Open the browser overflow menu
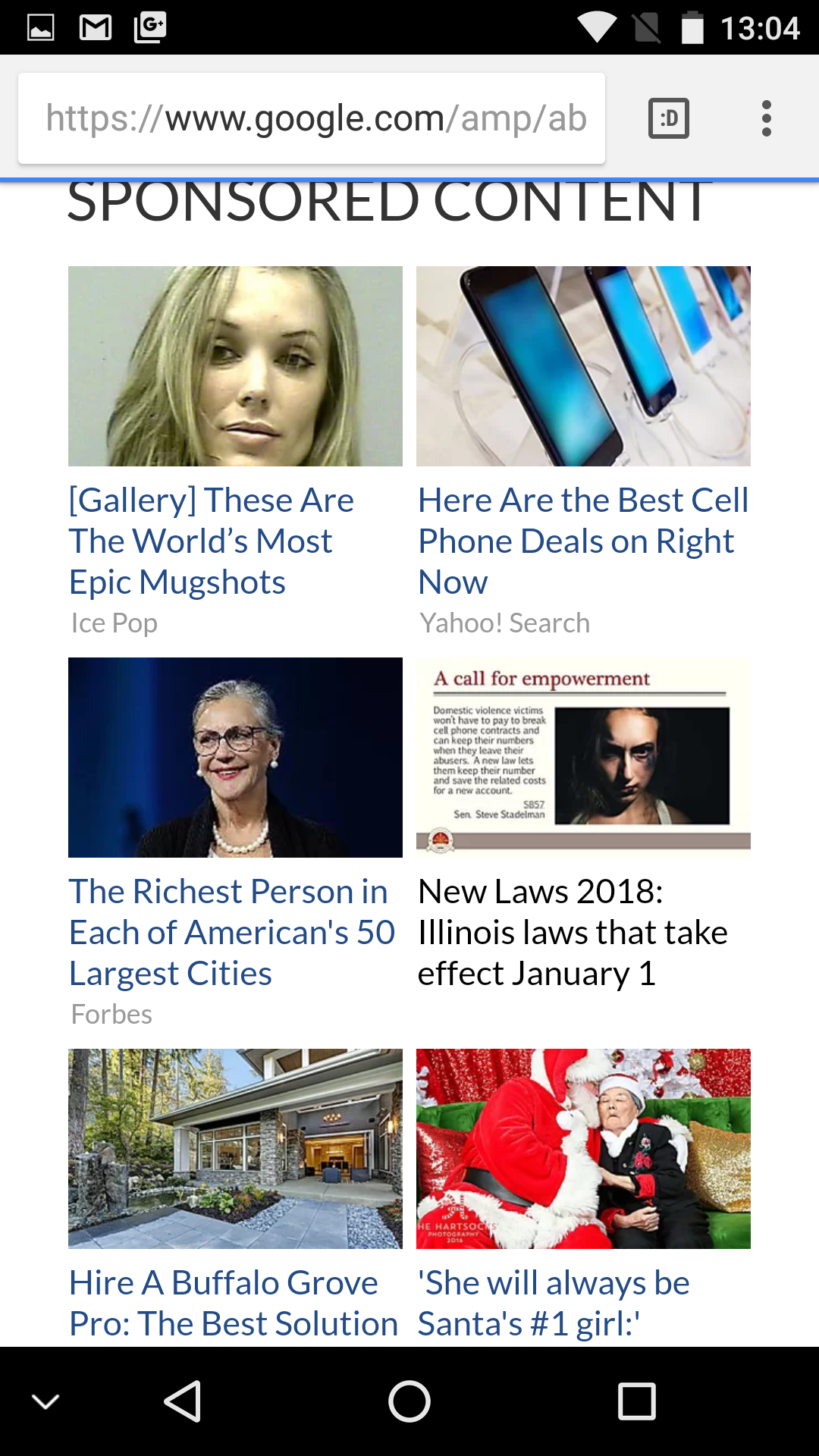Viewport: 819px width, 1456px height. (767, 118)
